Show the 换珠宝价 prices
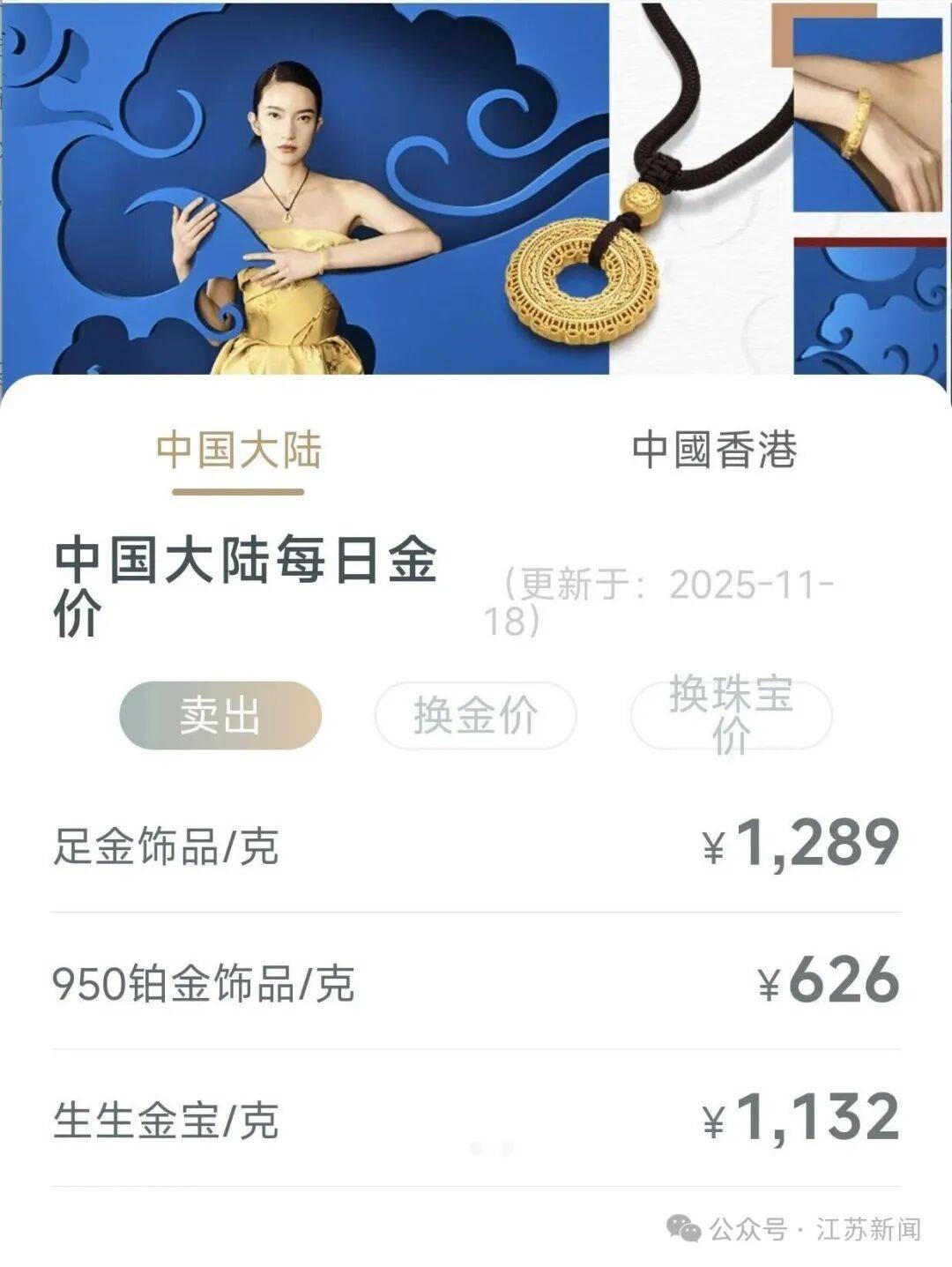This screenshot has height=1267, width=952. (x=731, y=715)
